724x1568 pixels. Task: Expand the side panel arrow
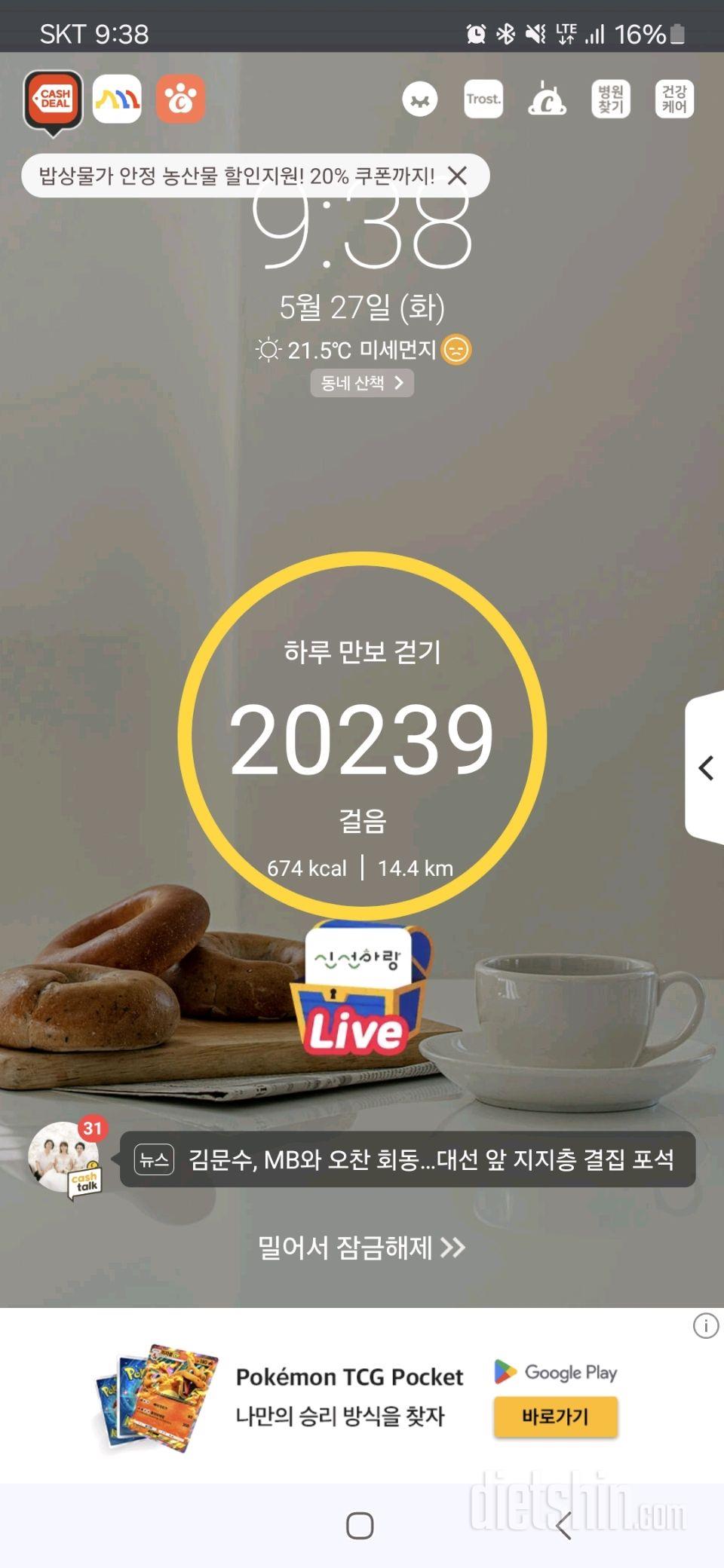706,767
